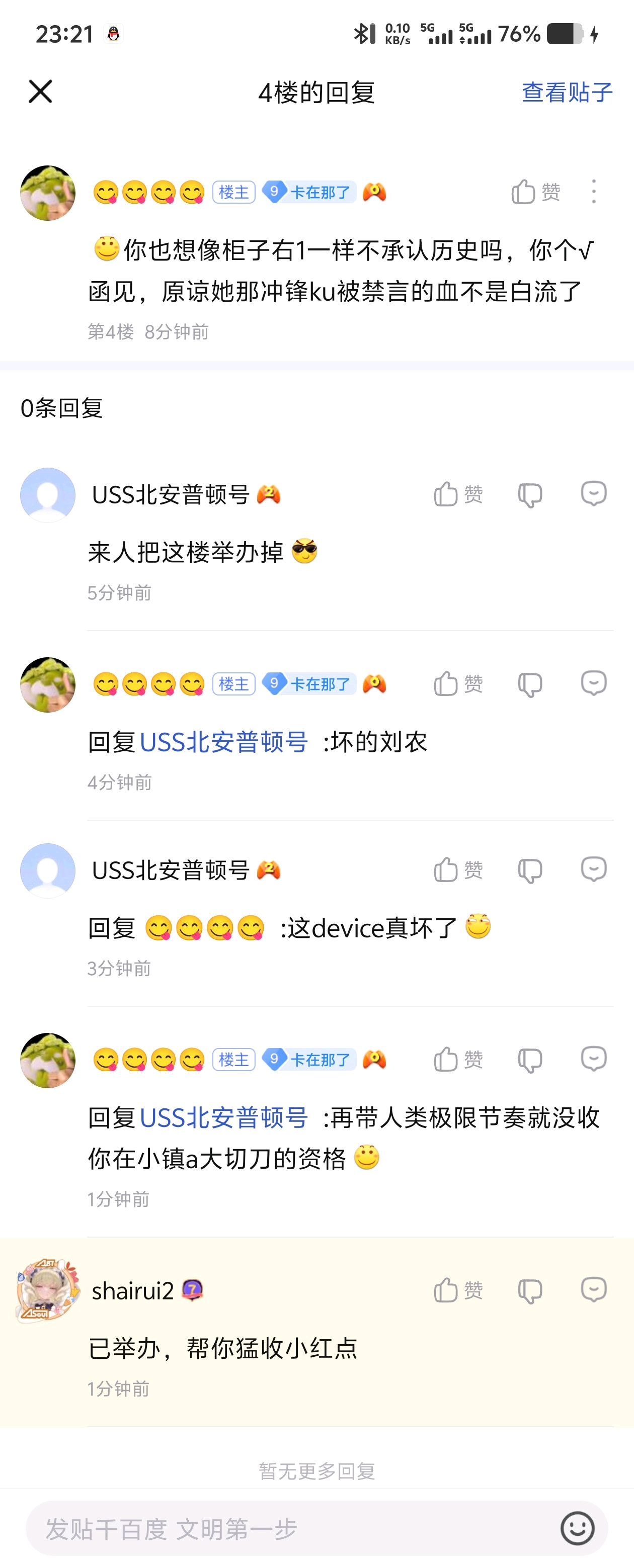634x1568 pixels.
Task: Dislike the reply 来人把这楼举办掉
Action: pos(530,495)
